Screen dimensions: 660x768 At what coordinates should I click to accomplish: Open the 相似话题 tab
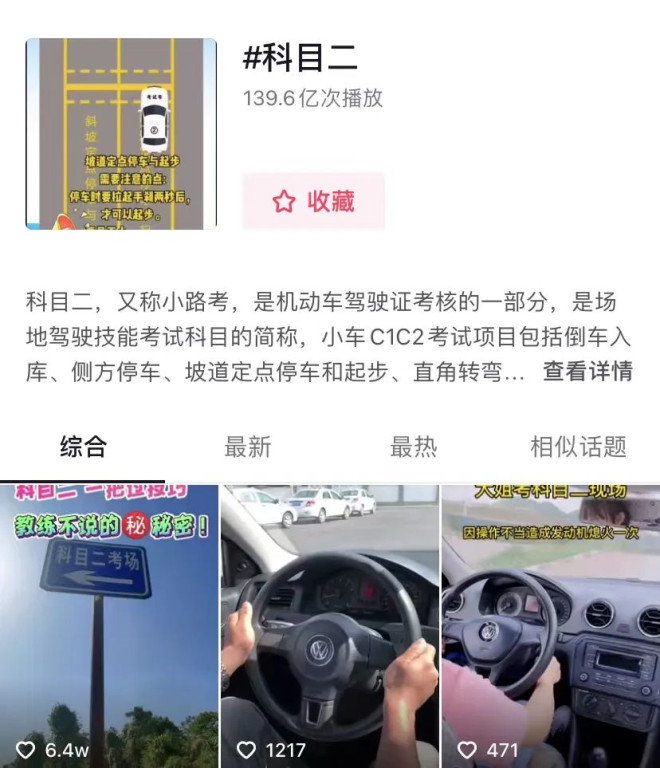(578, 447)
